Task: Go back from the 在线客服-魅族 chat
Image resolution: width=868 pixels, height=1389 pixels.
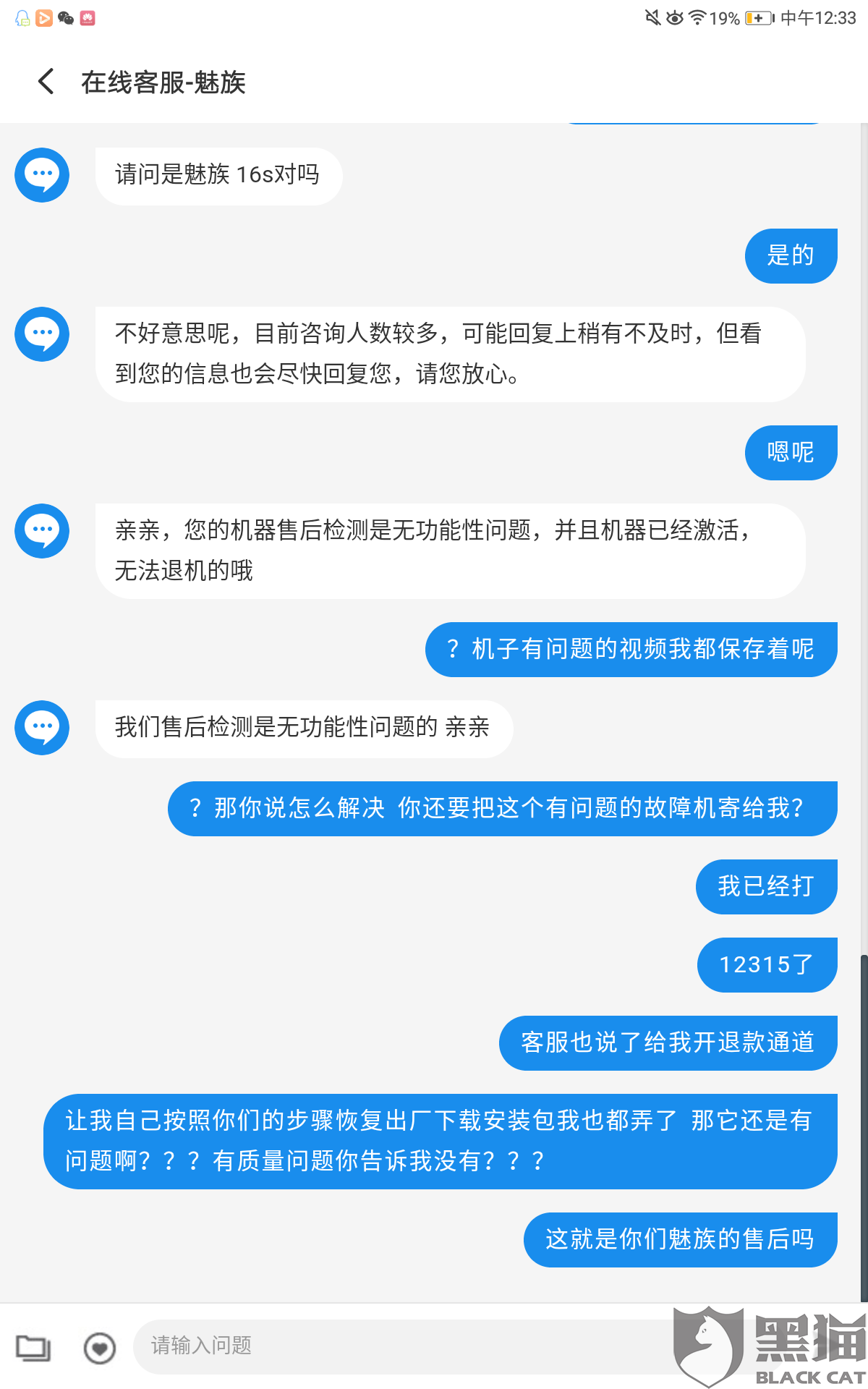Action: [x=46, y=82]
